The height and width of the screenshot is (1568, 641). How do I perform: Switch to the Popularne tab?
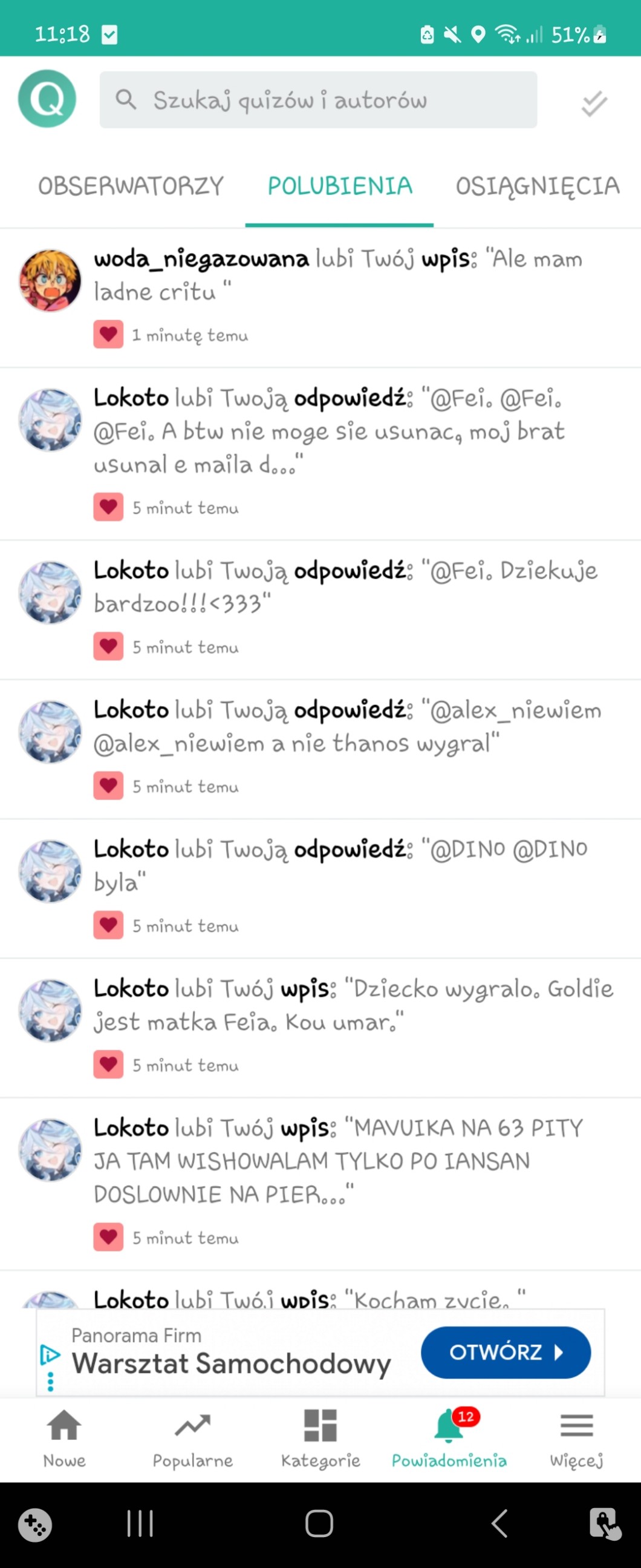tap(192, 1439)
